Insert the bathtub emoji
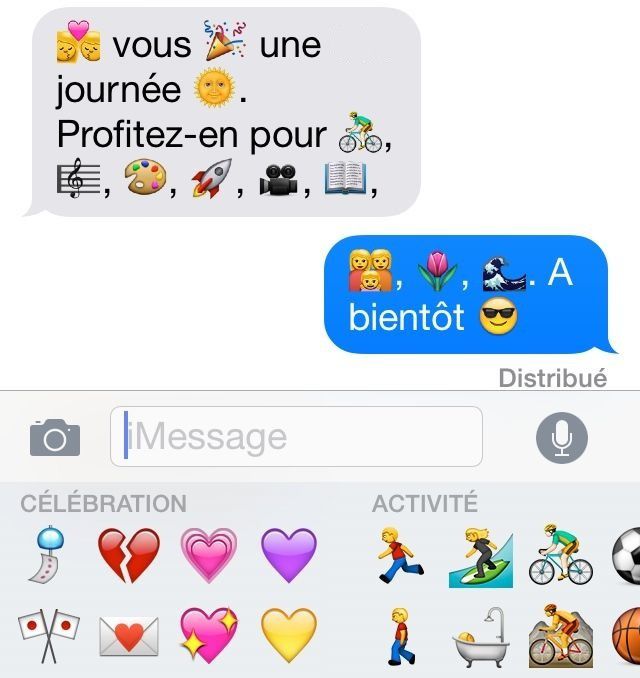Image resolution: width=640 pixels, height=678 pixels. pyautogui.click(x=481, y=636)
